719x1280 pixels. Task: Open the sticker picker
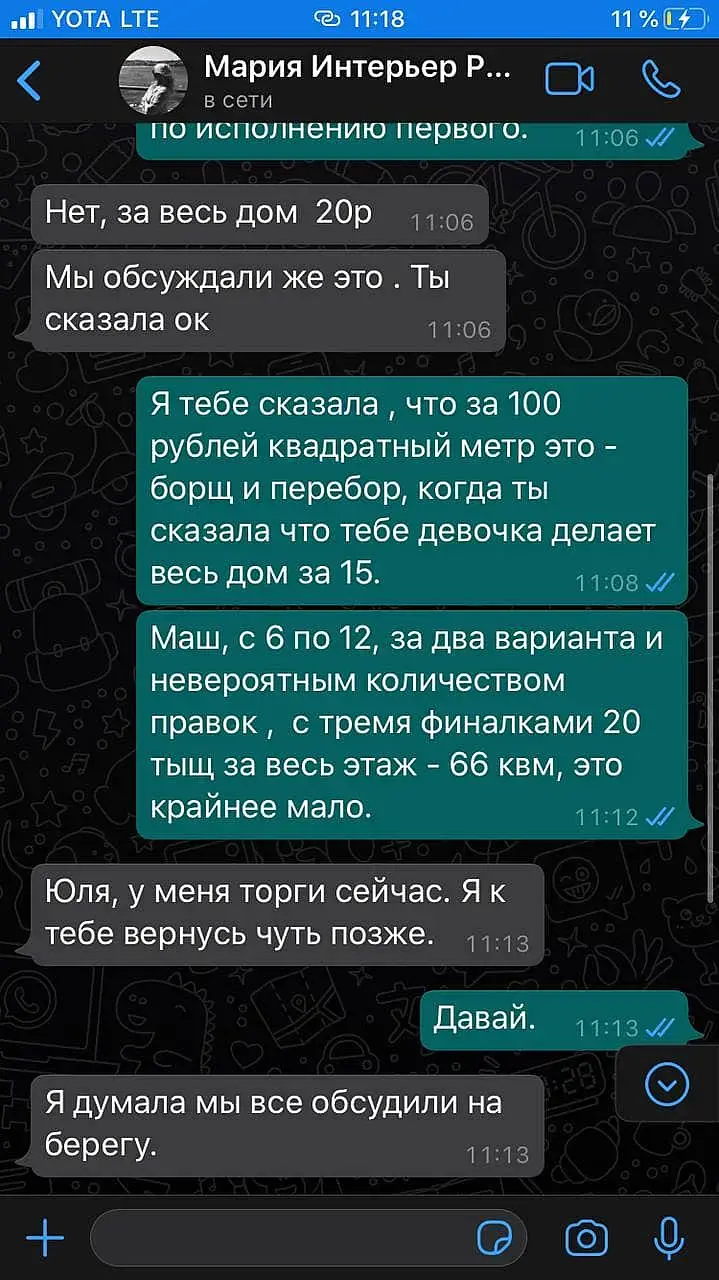tap(495, 1238)
